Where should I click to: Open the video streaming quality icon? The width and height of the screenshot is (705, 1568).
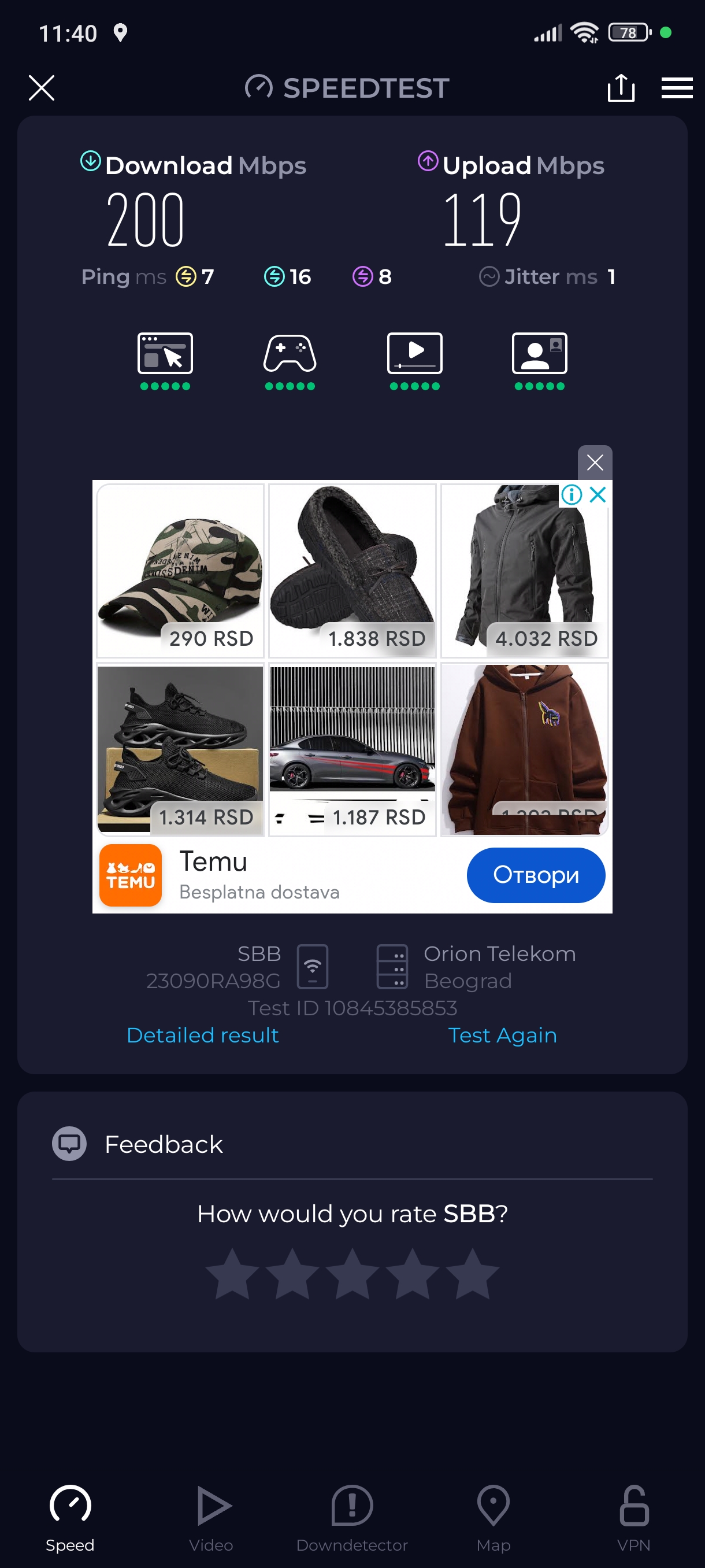[414, 354]
